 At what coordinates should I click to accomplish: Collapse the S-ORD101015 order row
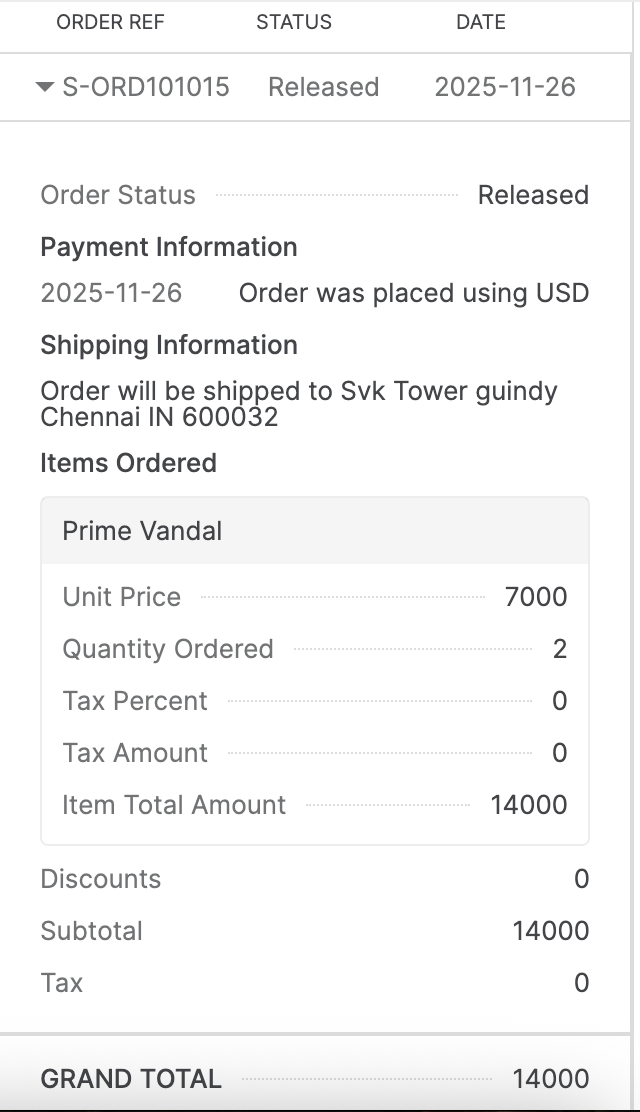44,88
